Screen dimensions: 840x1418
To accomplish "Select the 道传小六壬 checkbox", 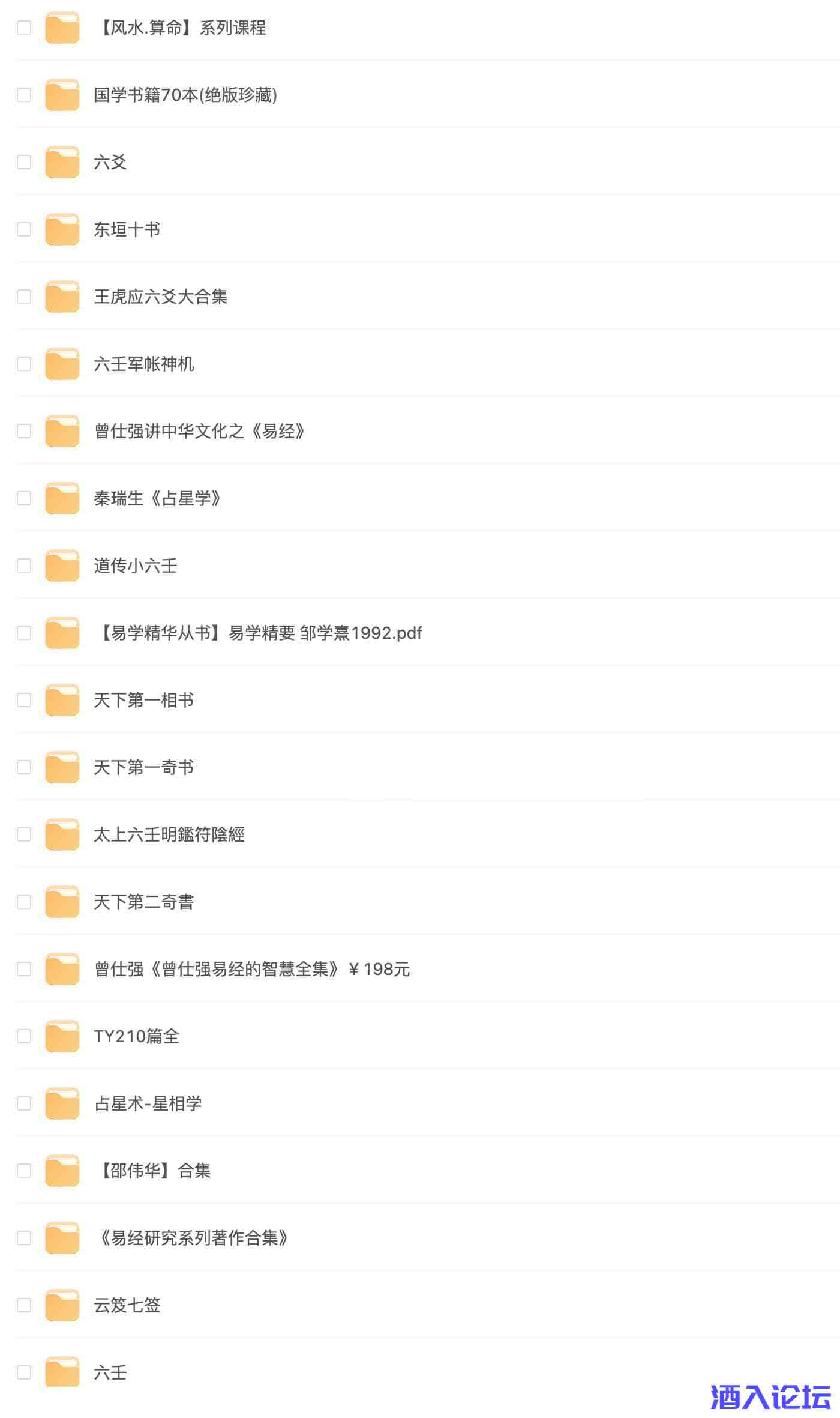I will pyautogui.click(x=24, y=566).
